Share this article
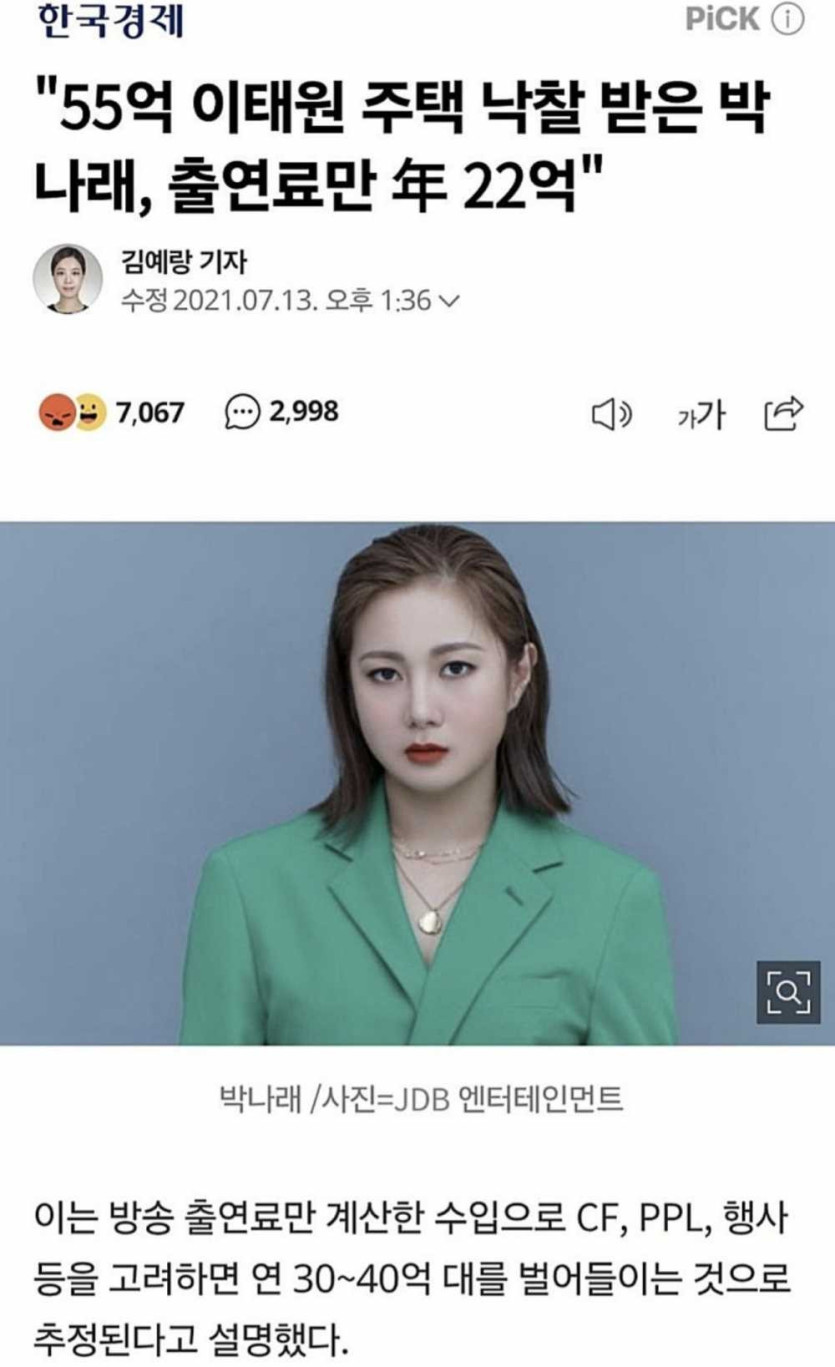 click(x=783, y=413)
